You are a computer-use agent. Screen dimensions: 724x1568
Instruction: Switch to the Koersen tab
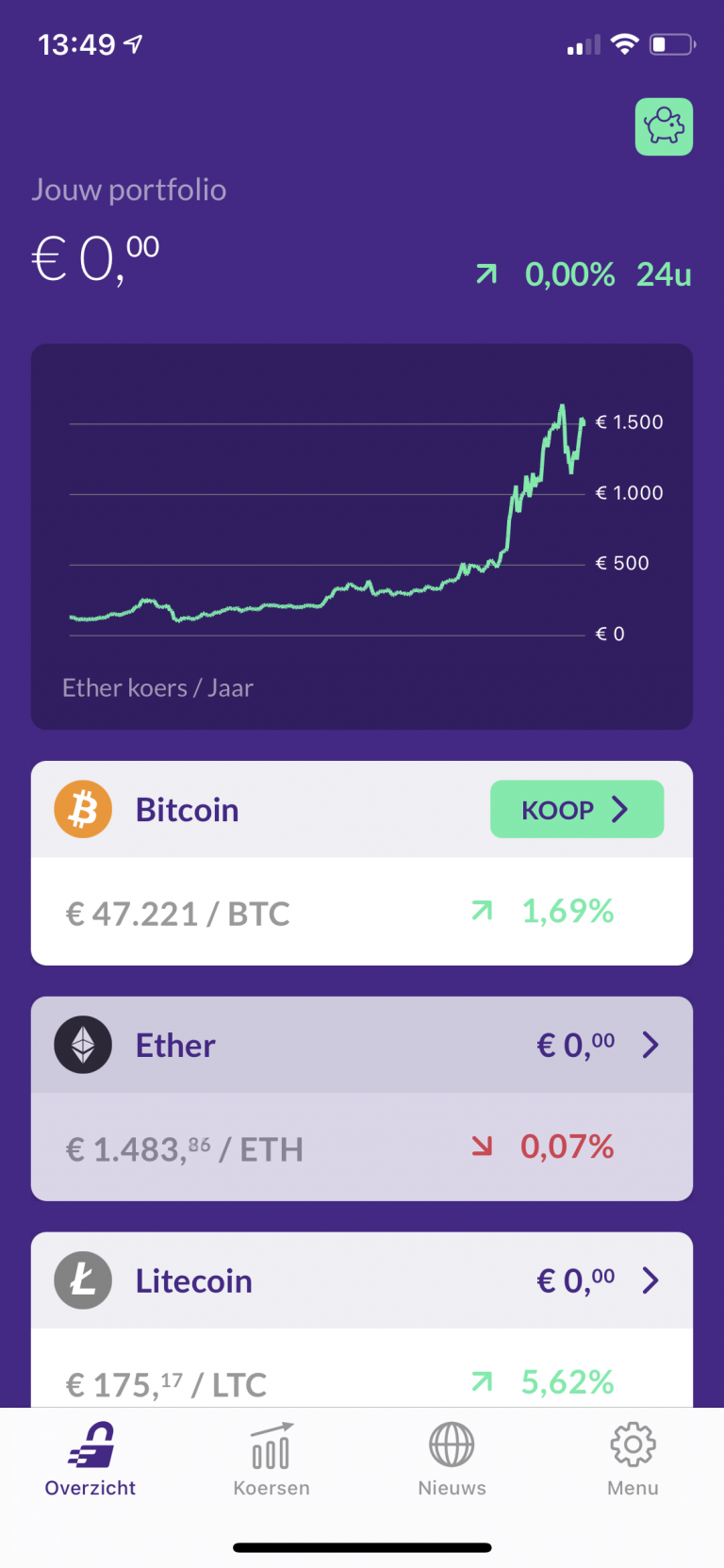(271, 1461)
